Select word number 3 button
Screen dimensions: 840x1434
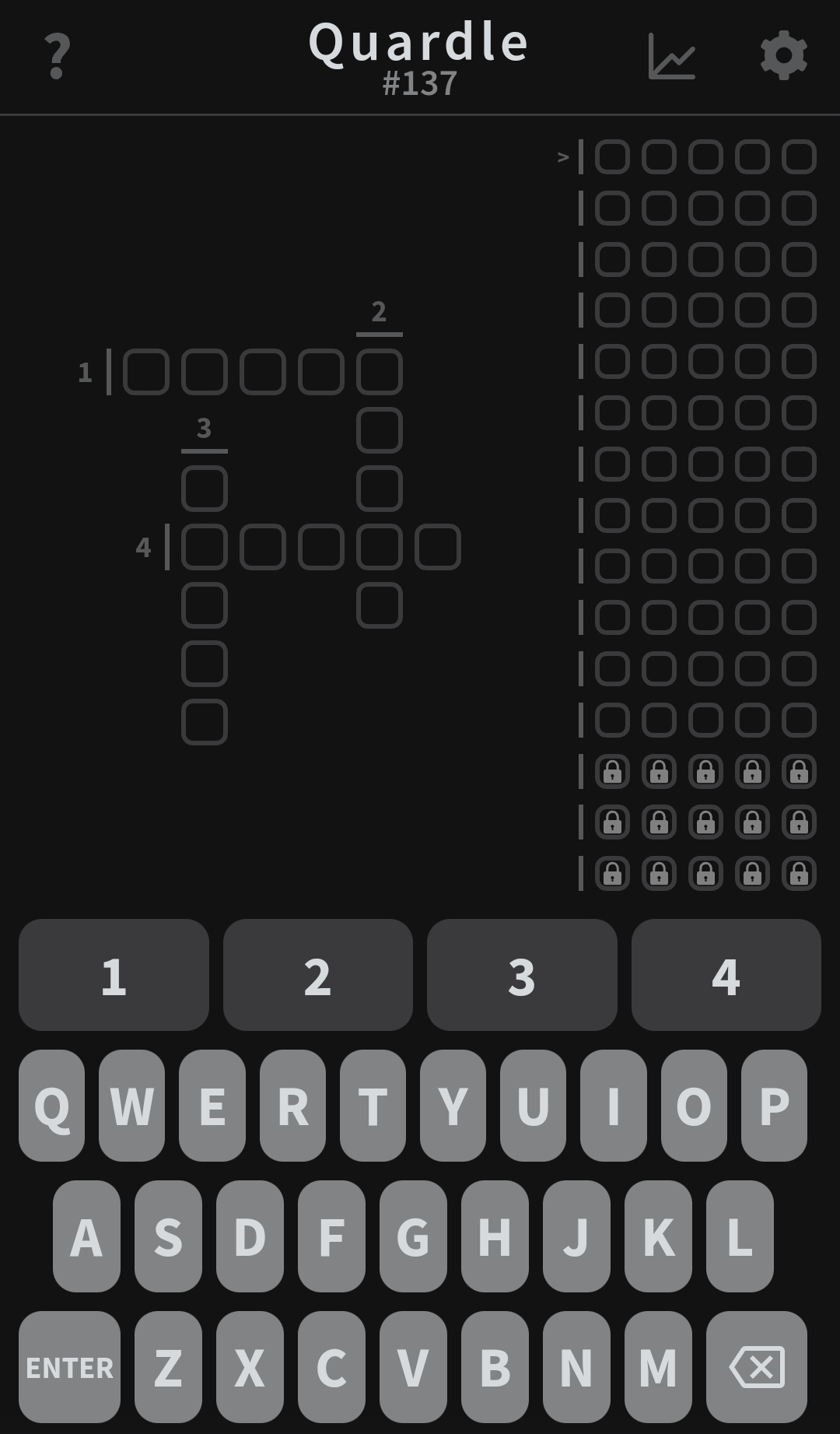(522, 975)
